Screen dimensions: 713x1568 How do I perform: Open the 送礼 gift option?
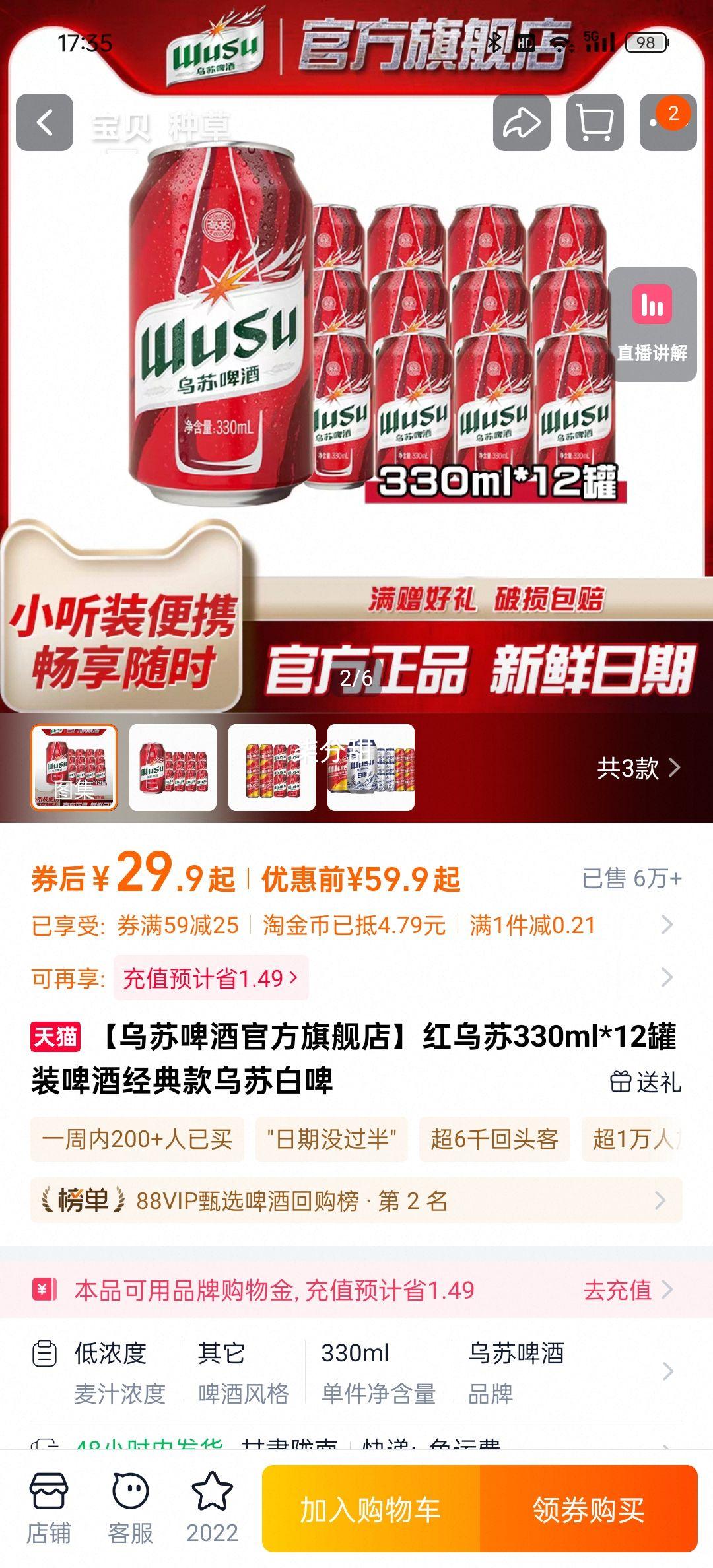coord(646,1082)
